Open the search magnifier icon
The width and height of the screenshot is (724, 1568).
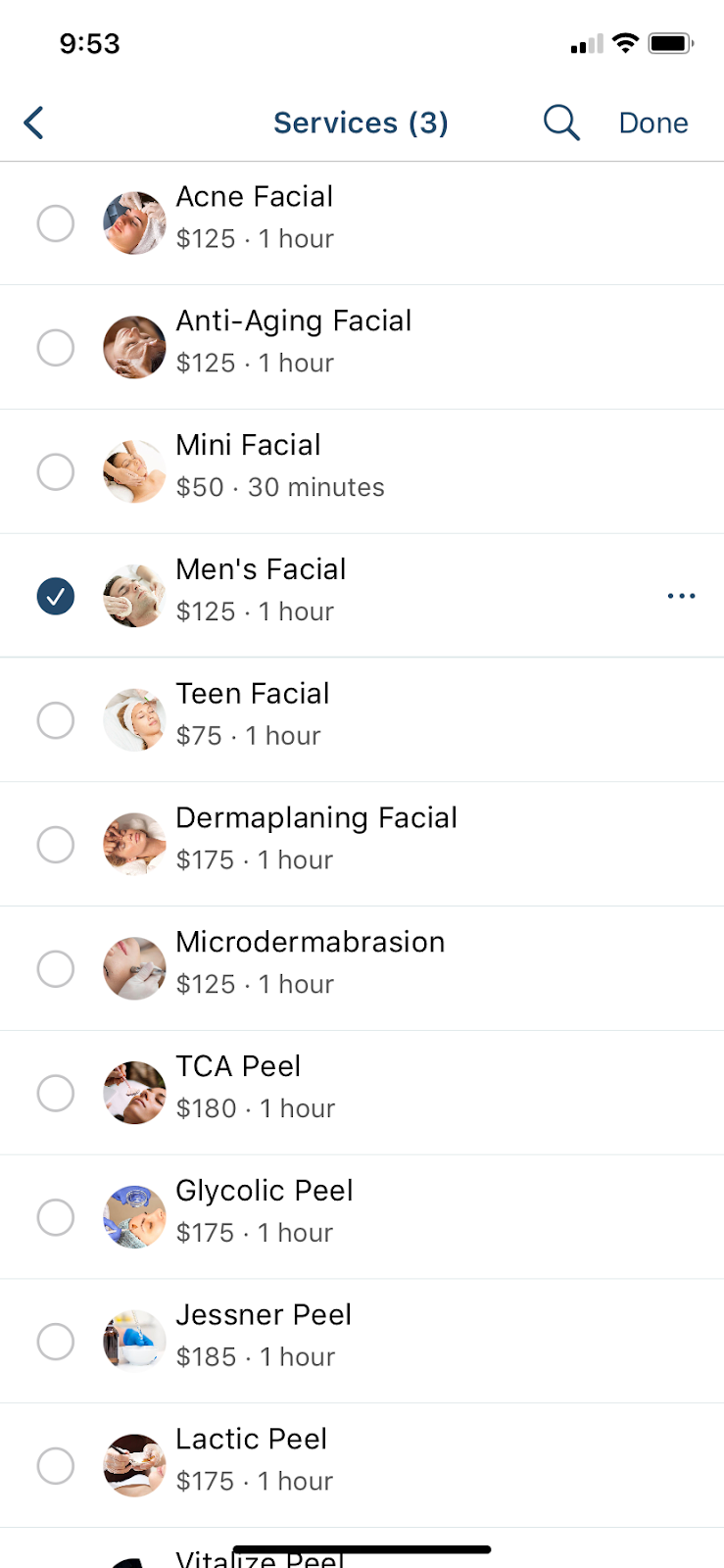pyautogui.click(x=561, y=123)
